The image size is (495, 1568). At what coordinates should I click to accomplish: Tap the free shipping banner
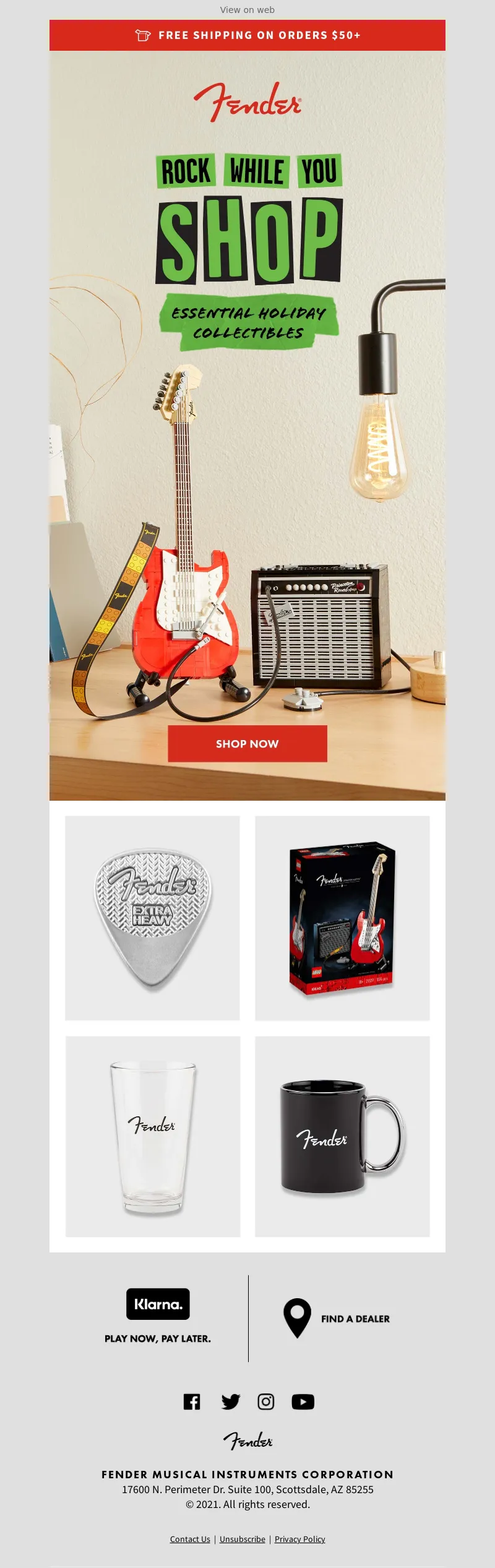click(x=247, y=35)
